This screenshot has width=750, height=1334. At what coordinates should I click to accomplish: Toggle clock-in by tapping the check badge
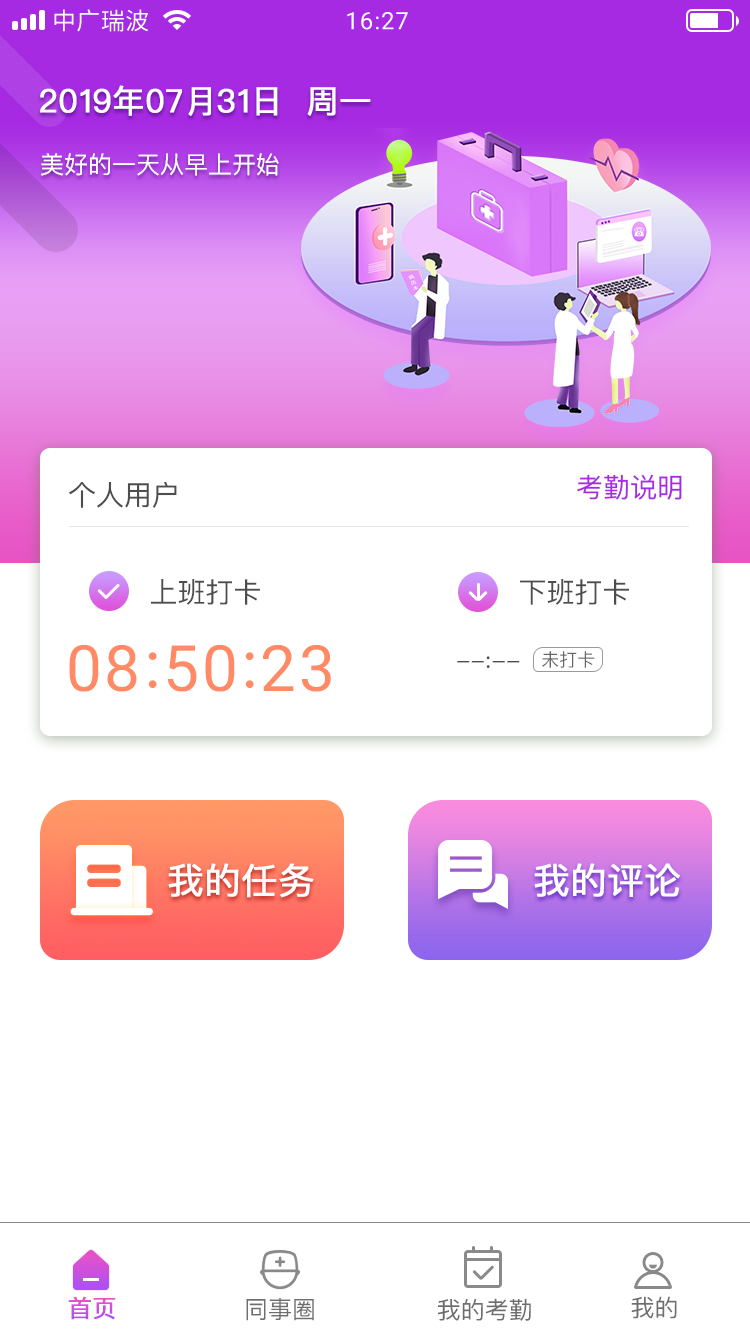tap(108, 591)
